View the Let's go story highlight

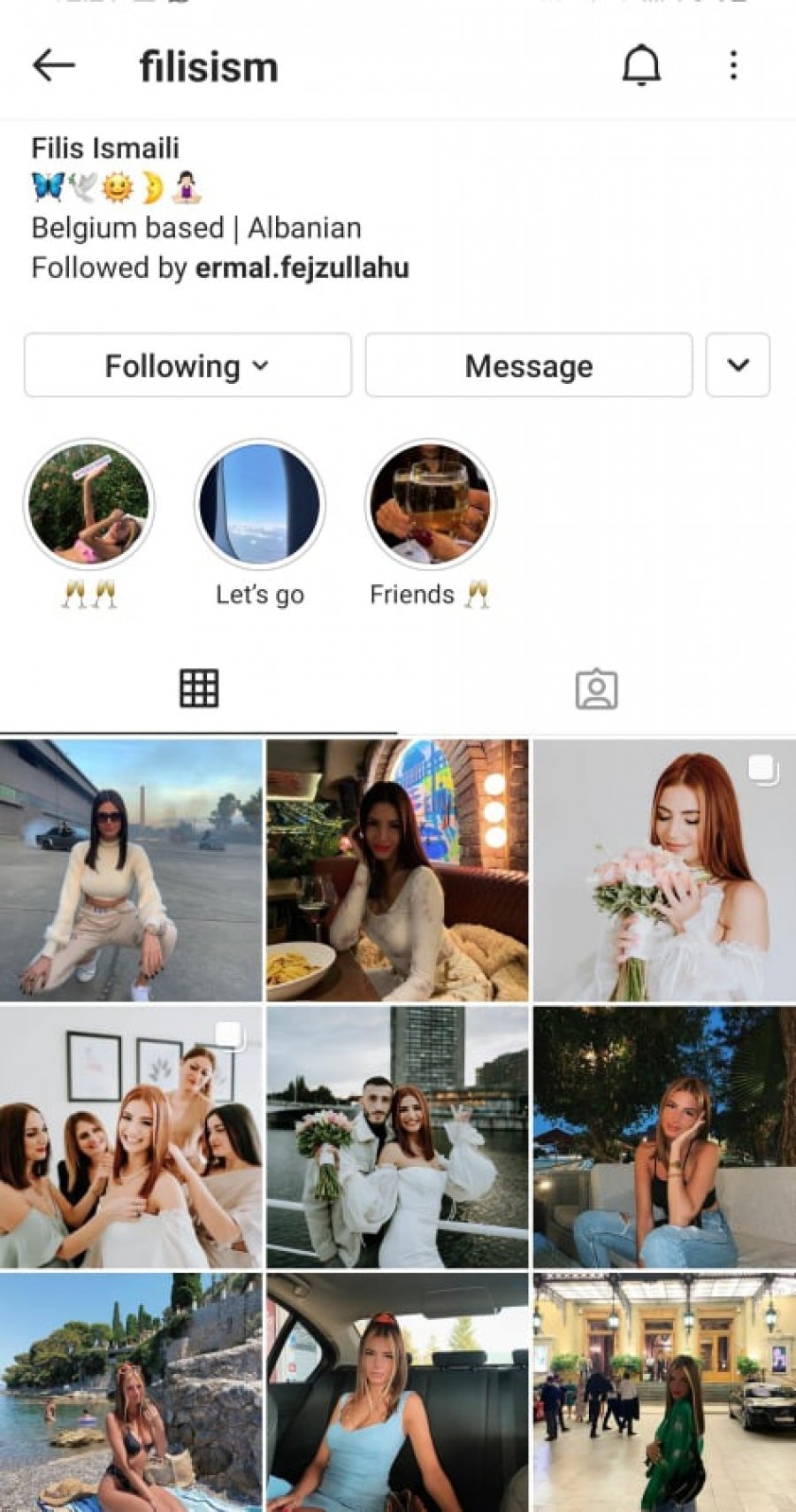[259, 504]
